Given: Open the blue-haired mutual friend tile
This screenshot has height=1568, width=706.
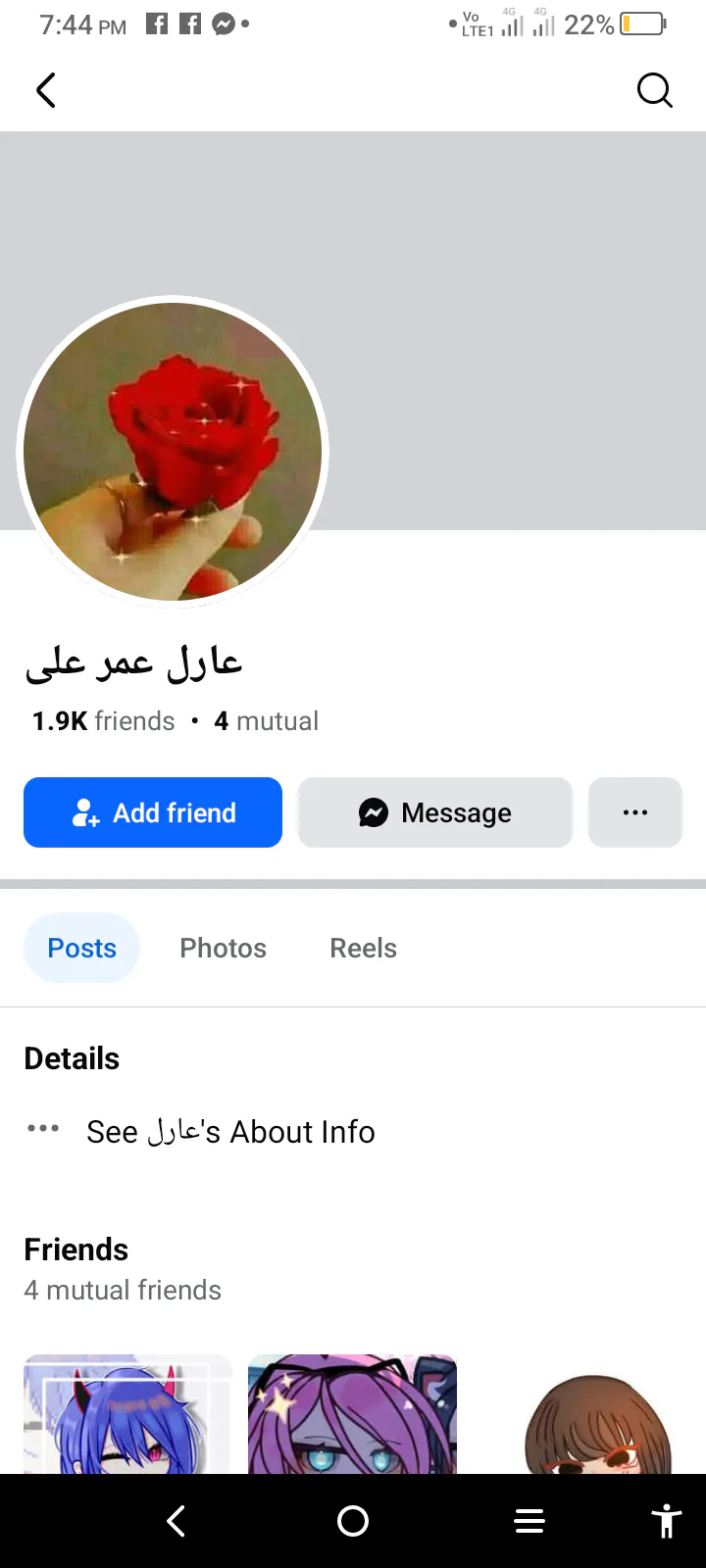Looking at the screenshot, I should tap(127, 1414).
